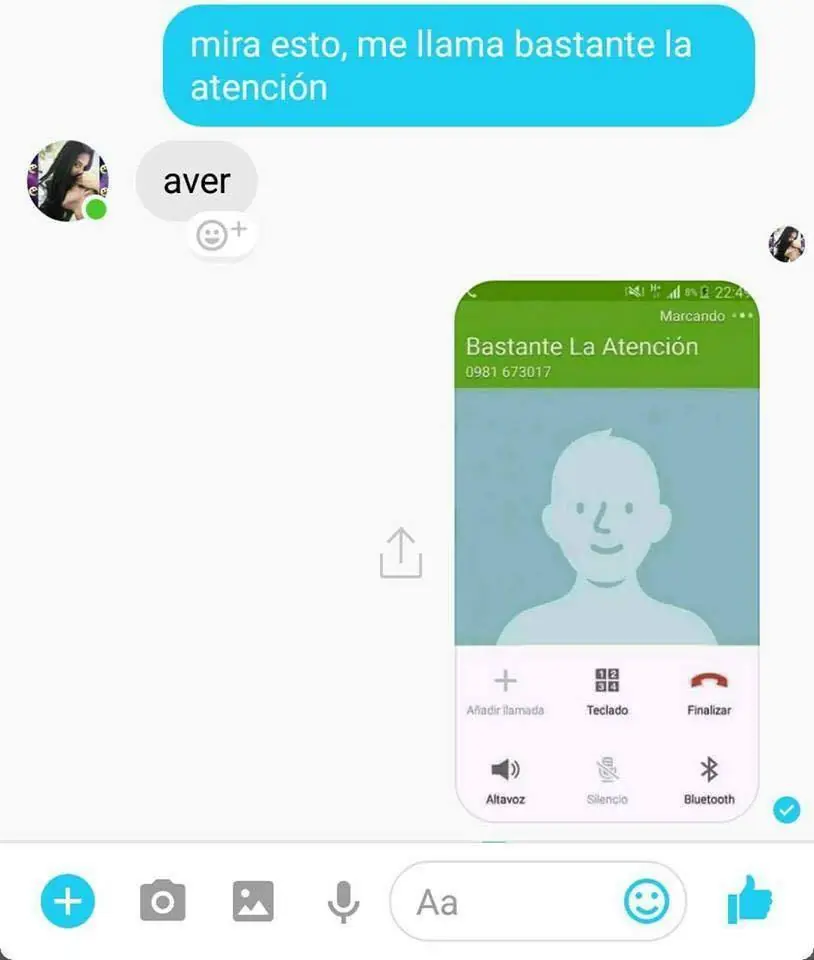The image size is (814, 960).
Task: Toggle the green online status on the profile photo
Action: (97, 208)
